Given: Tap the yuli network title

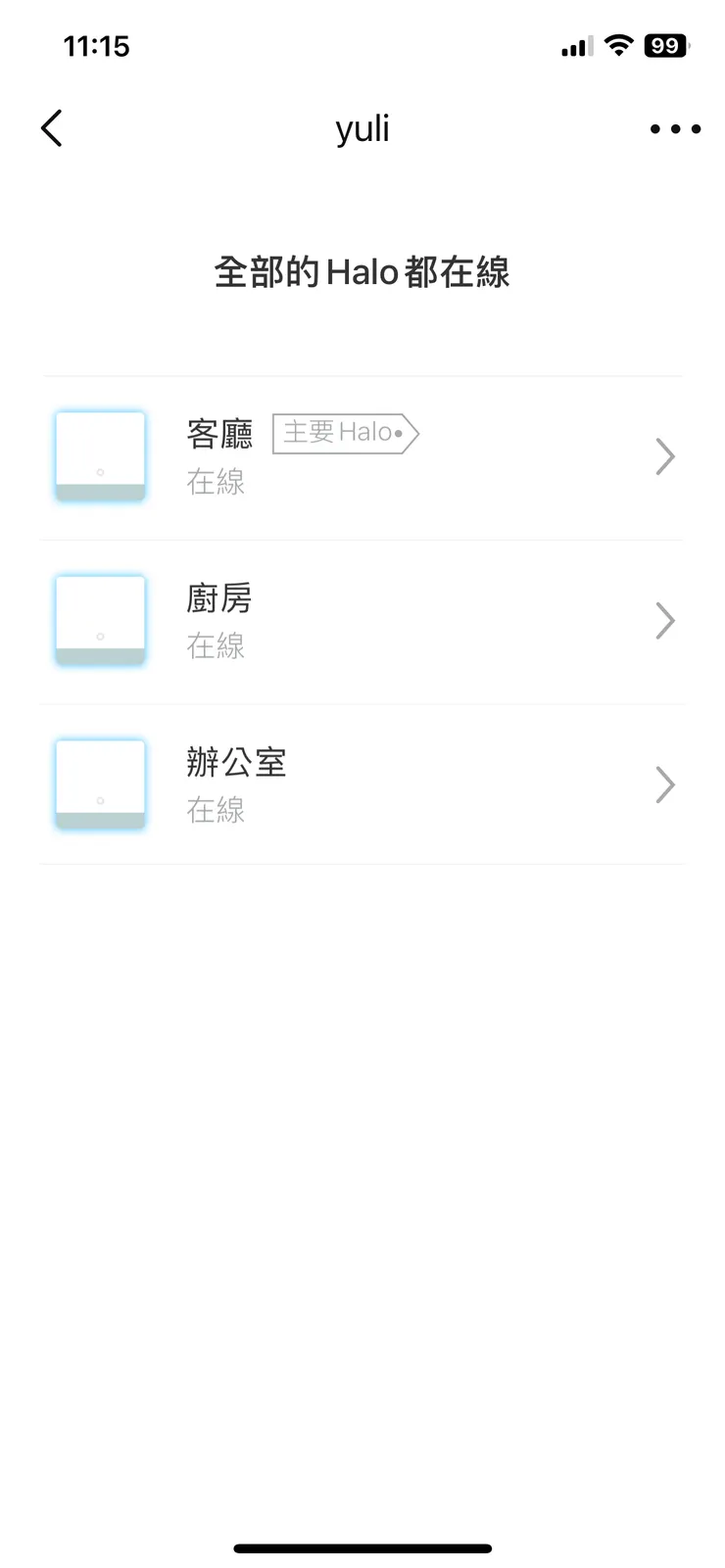Looking at the screenshot, I should 362,128.
